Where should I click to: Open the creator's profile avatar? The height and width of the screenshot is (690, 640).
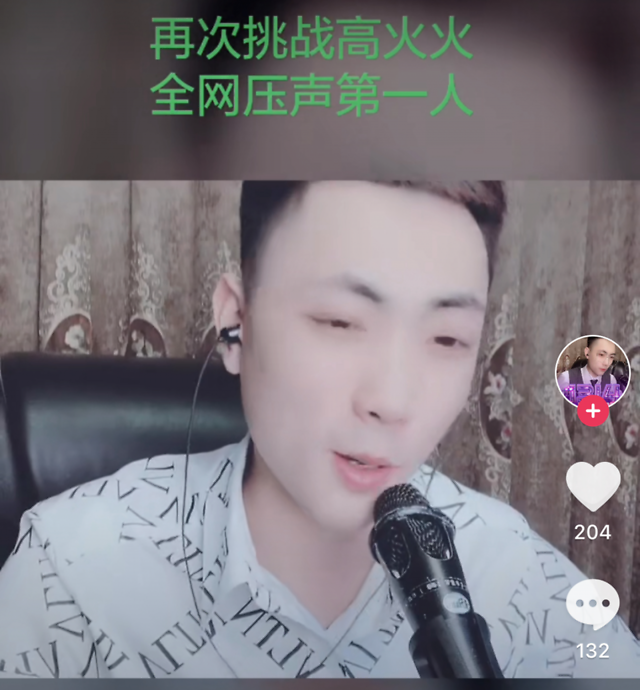coord(593,370)
